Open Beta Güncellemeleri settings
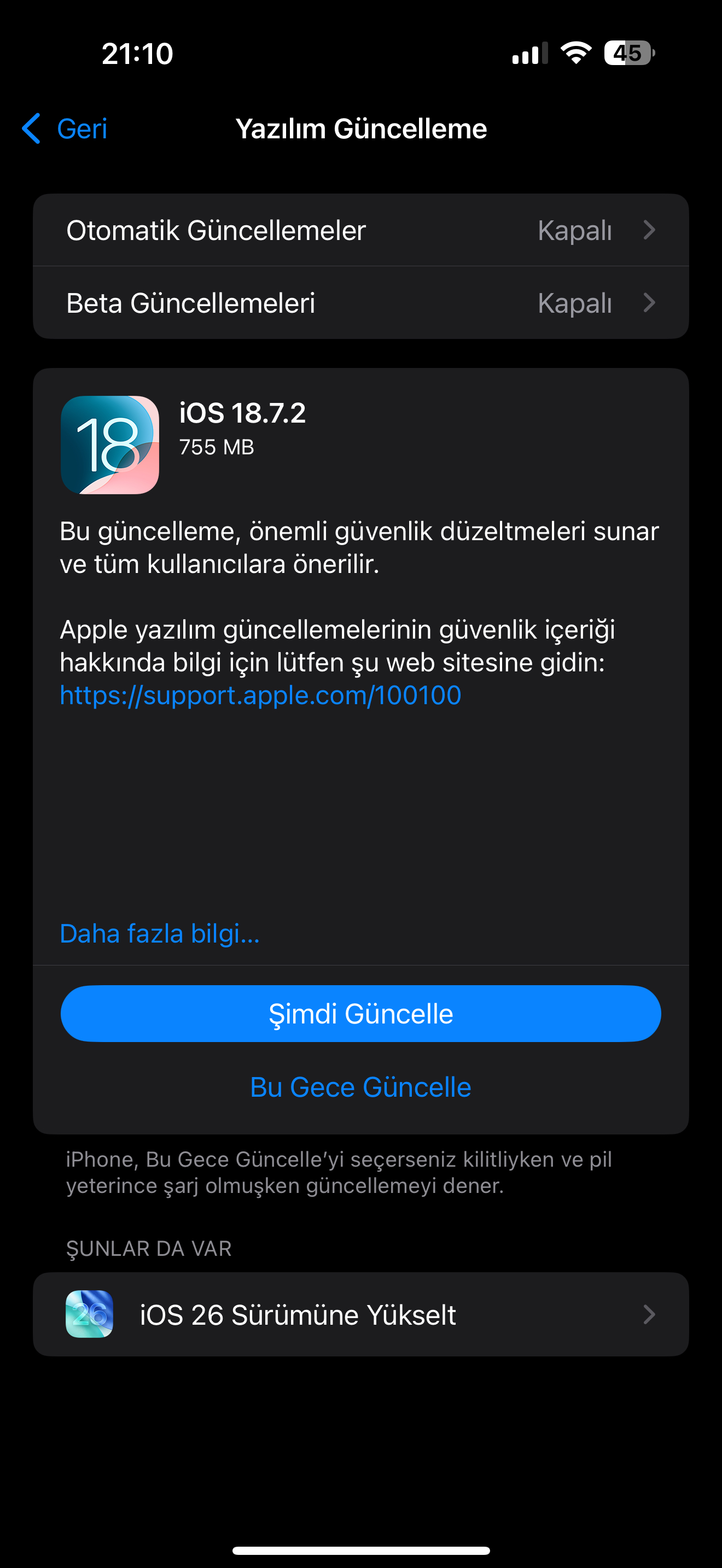This screenshot has height=1568, width=722. tap(360, 303)
